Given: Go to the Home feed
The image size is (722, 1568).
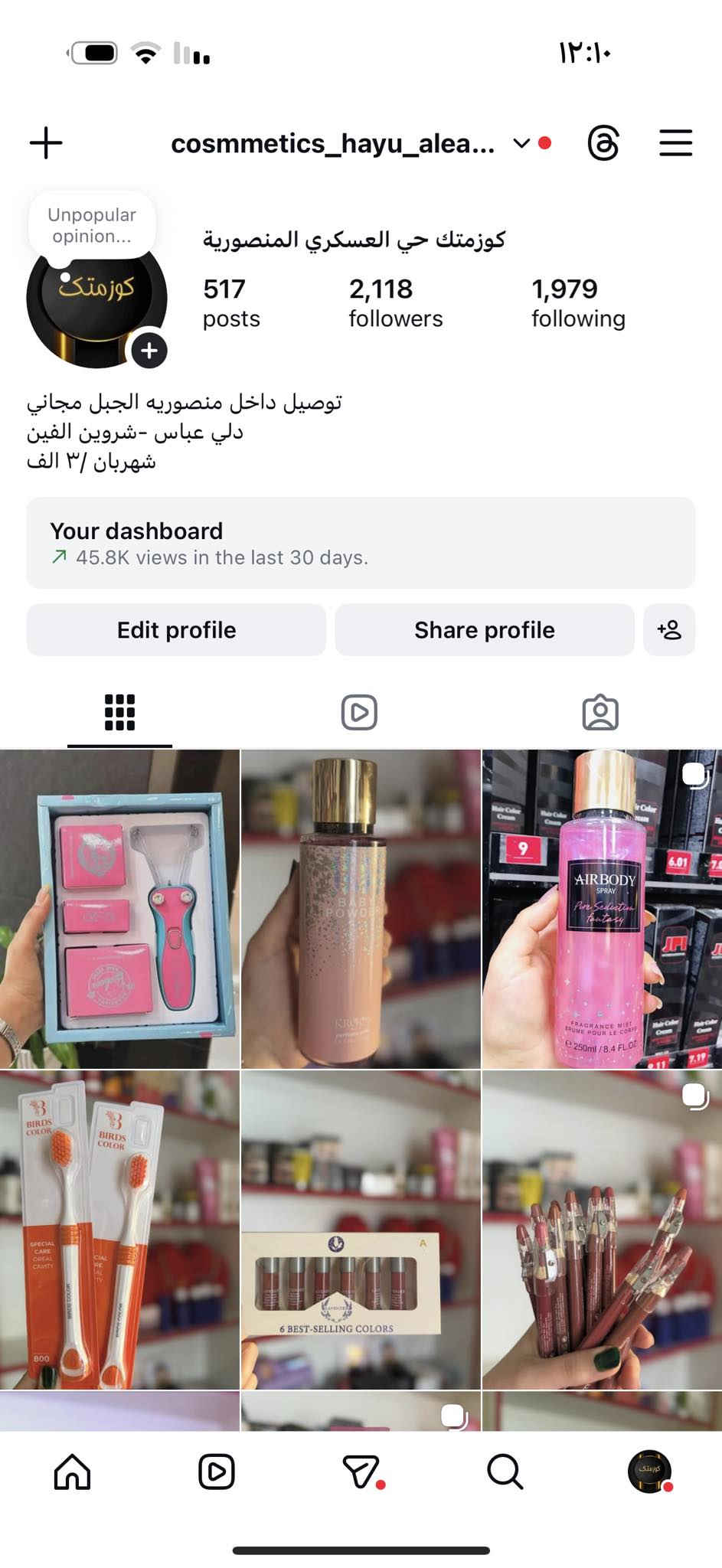Looking at the screenshot, I should click(x=73, y=1472).
